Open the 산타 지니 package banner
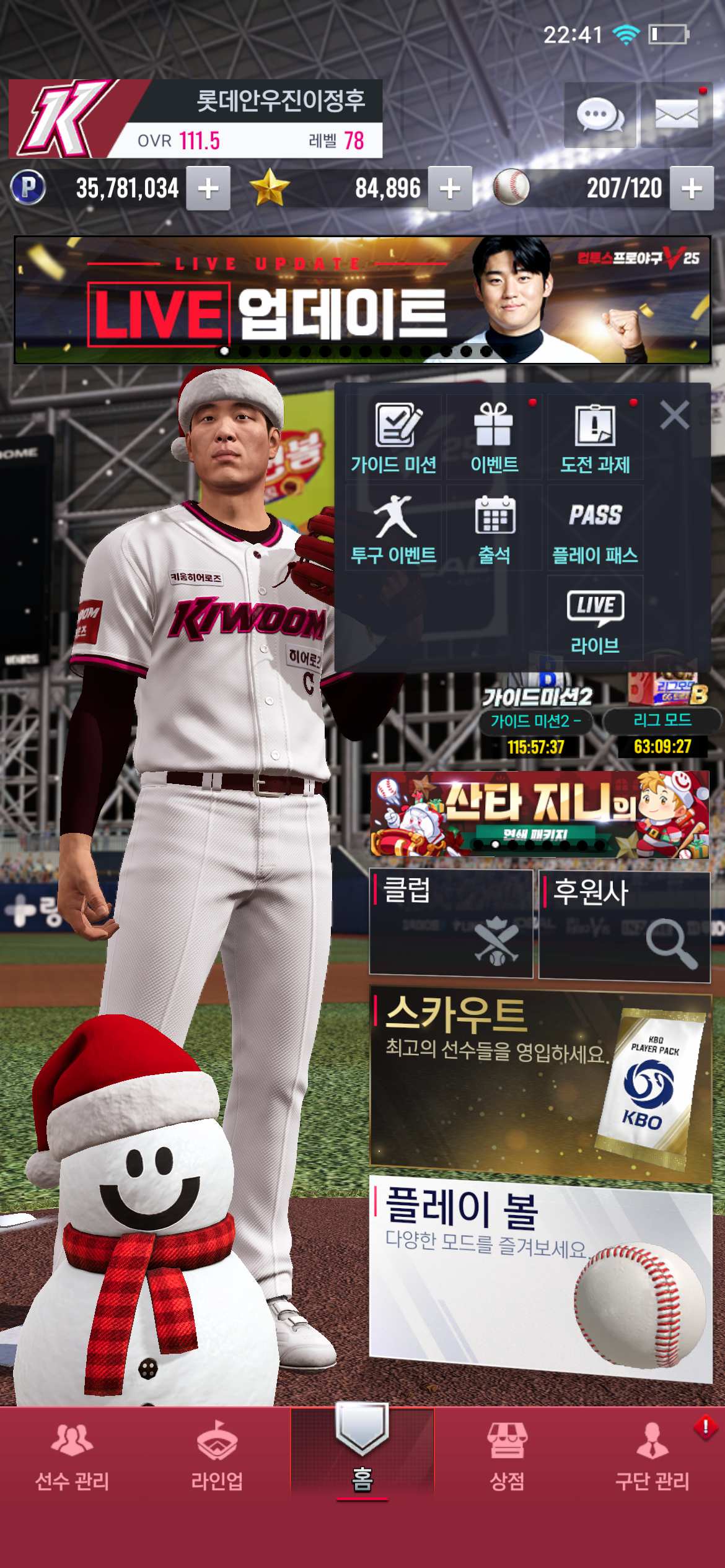The width and height of the screenshot is (725, 1568). 540,814
